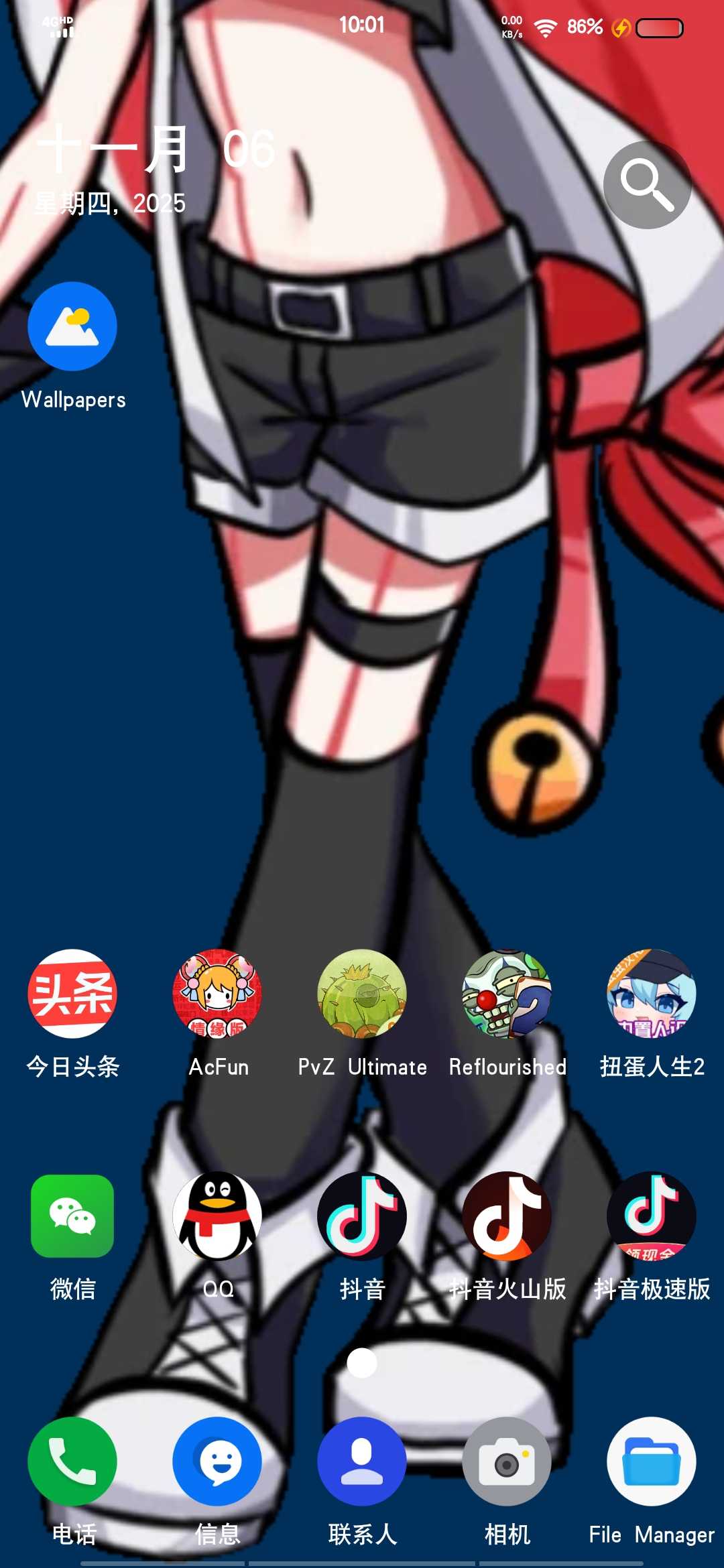Open 微信 WeChat
Screen dimensions: 724x1568
(x=72, y=1216)
